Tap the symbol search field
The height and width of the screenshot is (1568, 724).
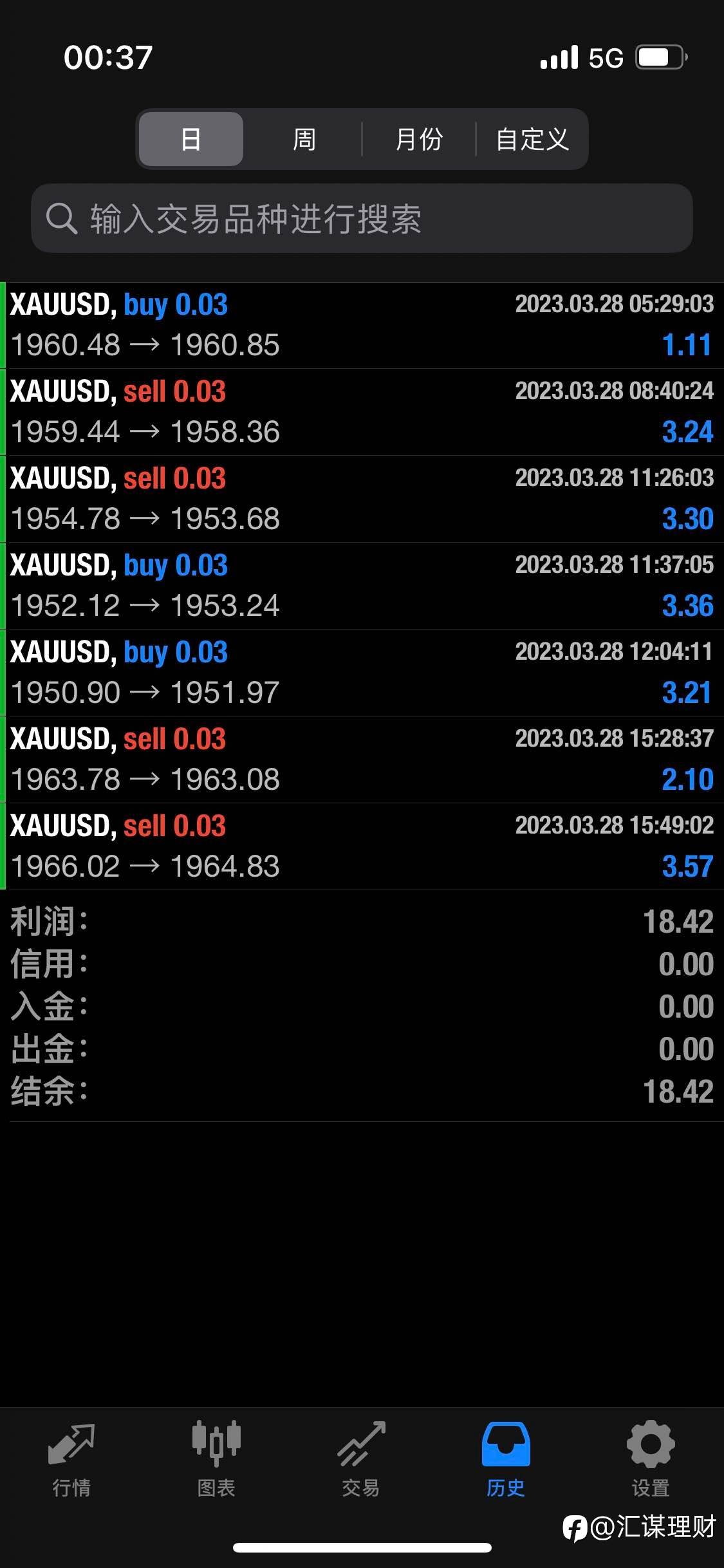[x=362, y=218]
